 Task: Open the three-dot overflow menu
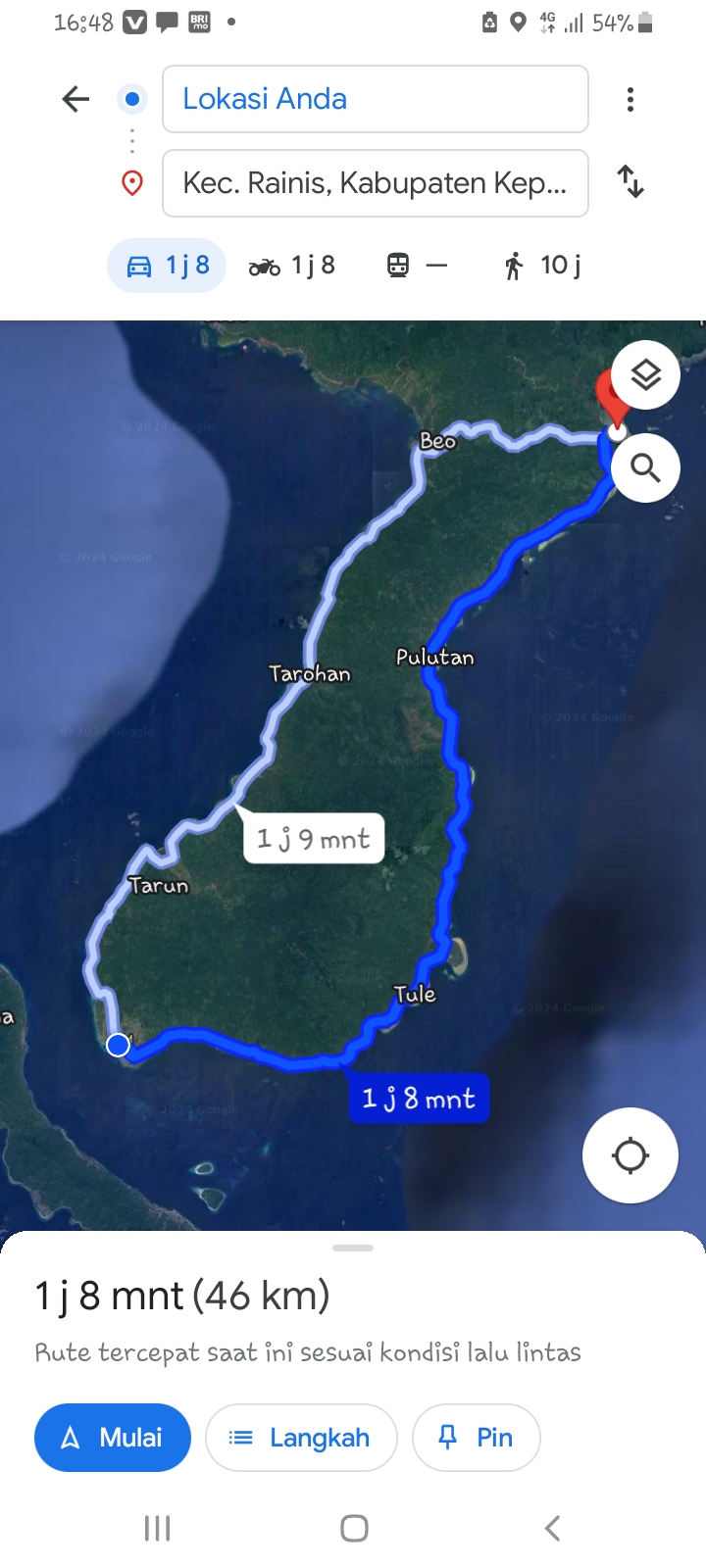(x=630, y=99)
